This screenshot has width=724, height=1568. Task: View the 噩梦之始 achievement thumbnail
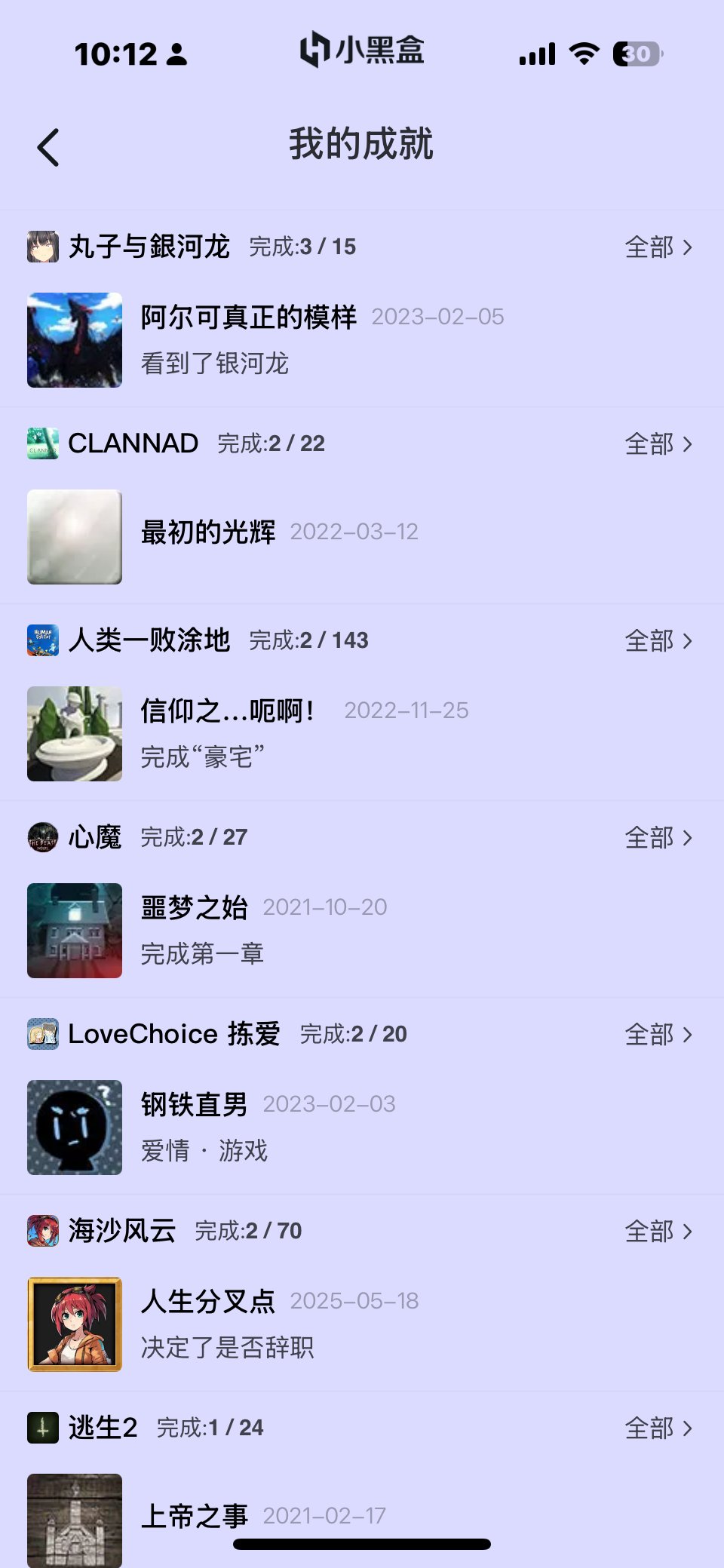point(74,930)
